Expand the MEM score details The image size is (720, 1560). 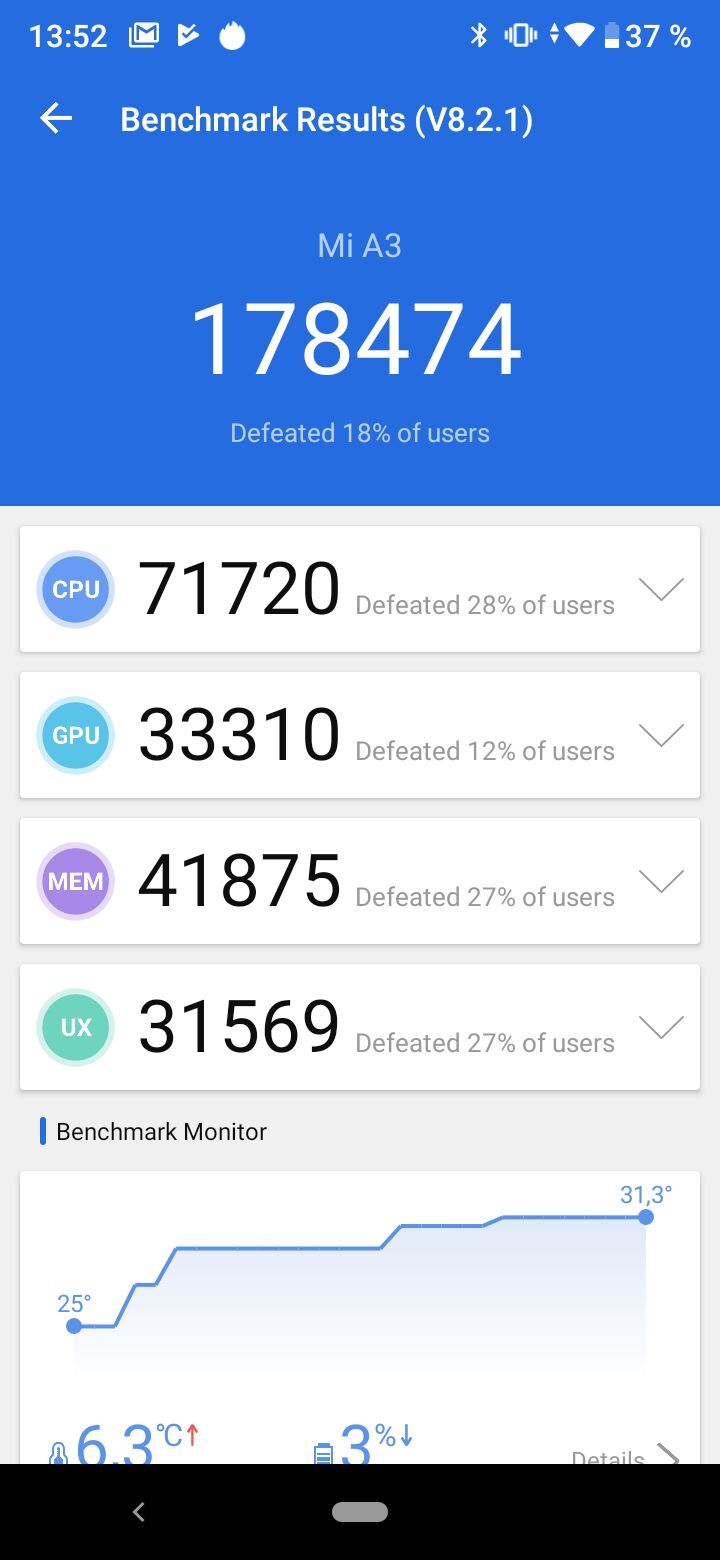661,881
